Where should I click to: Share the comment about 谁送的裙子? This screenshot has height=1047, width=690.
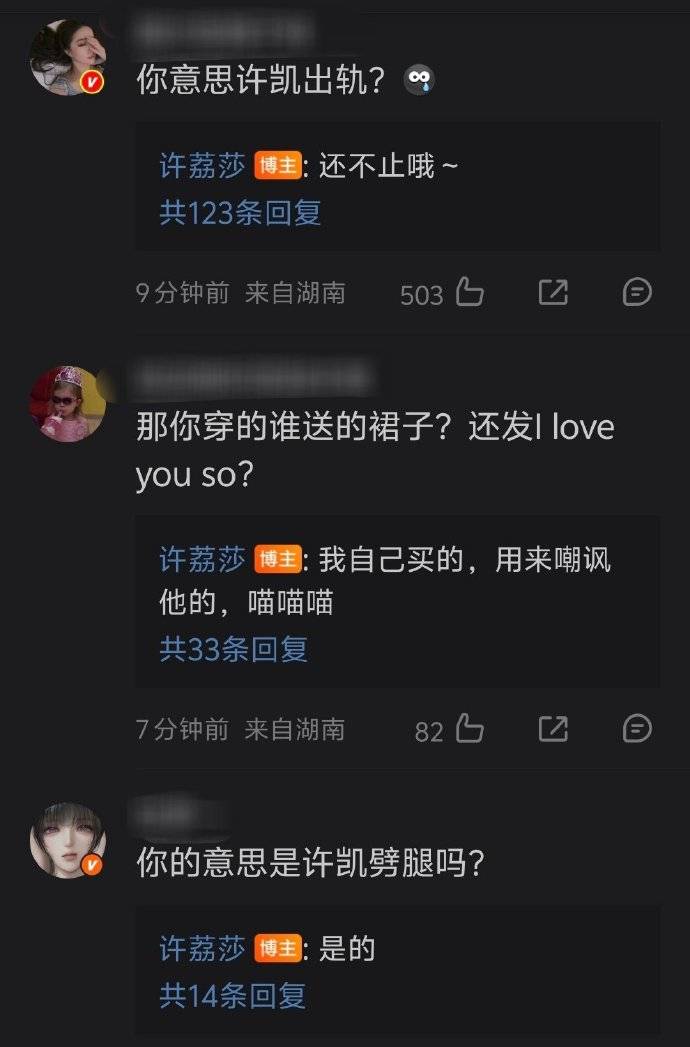tap(553, 729)
